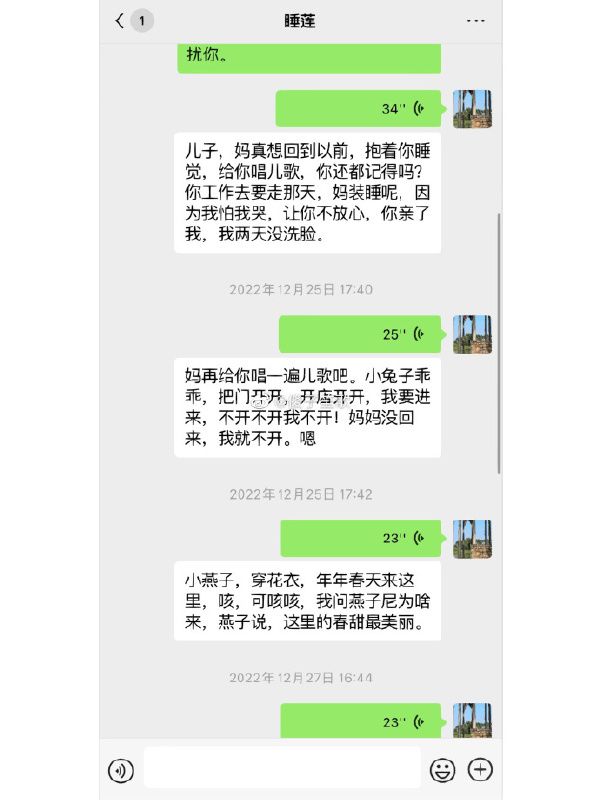
Task: Open the plus attachment menu
Action: click(x=481, y=770)
